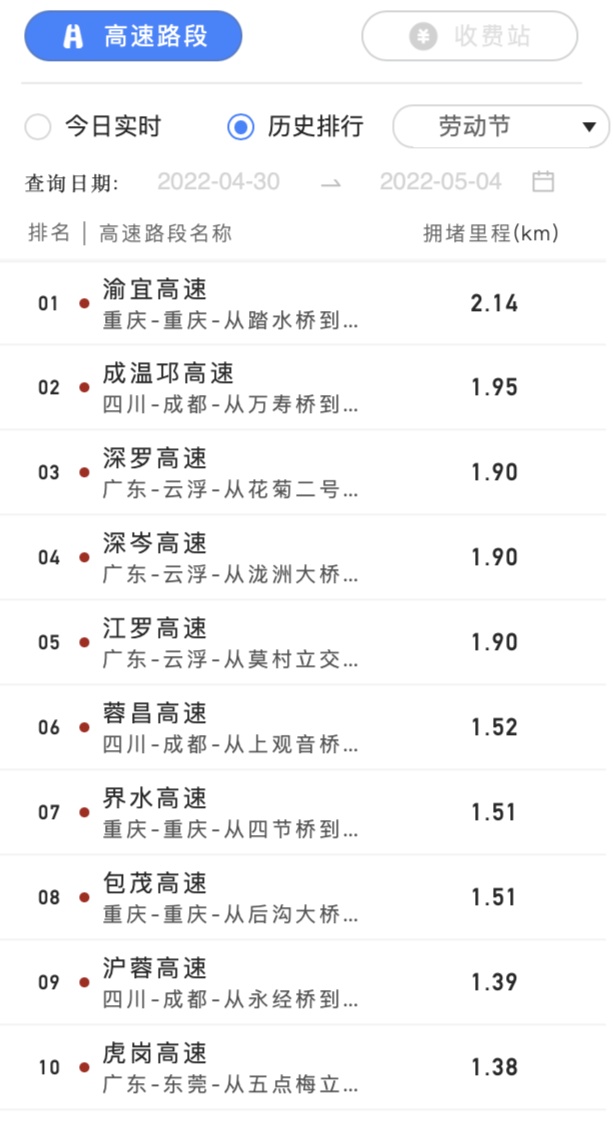Open the 劳动节 holiday dropdown

[500, 127]
